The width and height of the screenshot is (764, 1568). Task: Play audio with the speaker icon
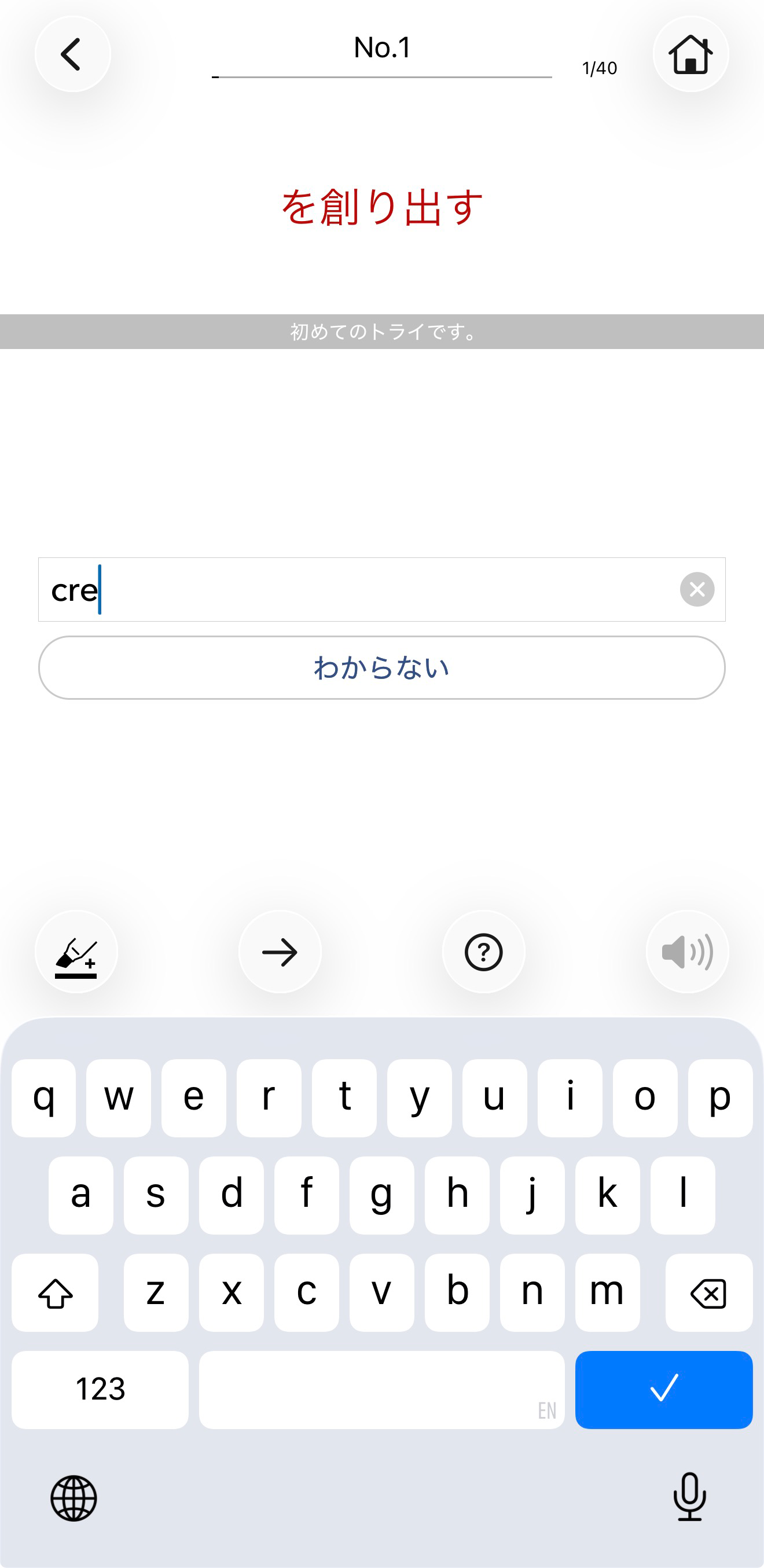(687, 952)
